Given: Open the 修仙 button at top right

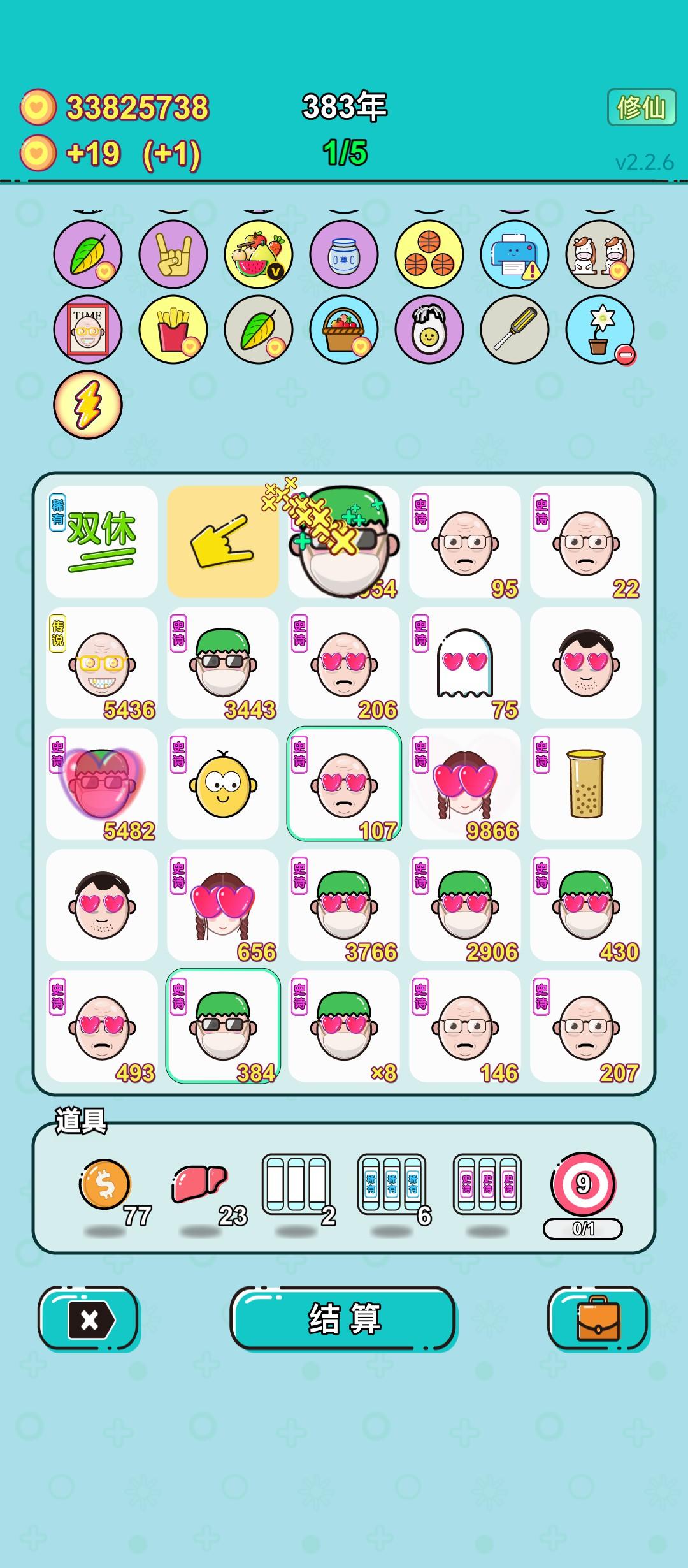Looking at the screenshot, I should pyautogui.click(x=642, y=106).
